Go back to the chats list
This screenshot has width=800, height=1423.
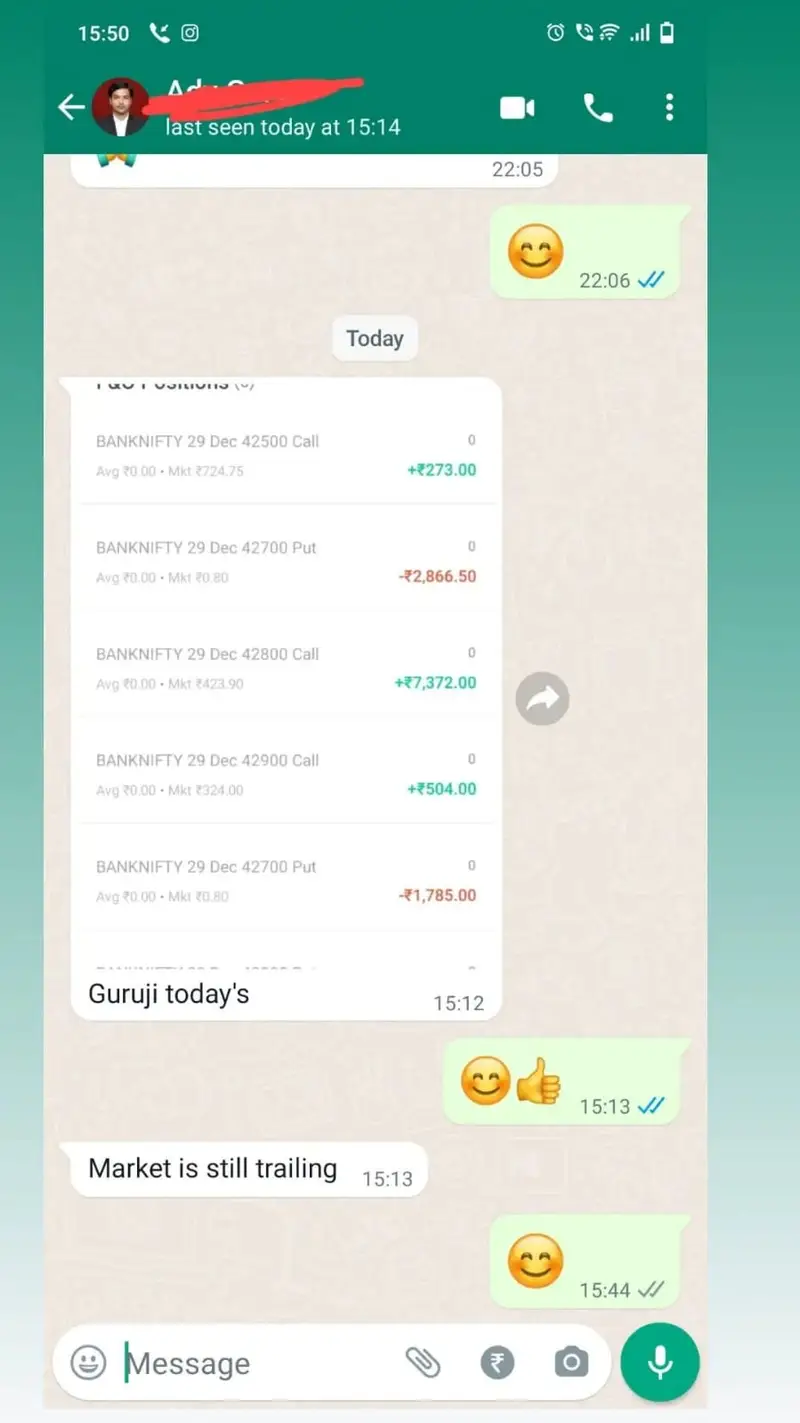click(71, 108)
